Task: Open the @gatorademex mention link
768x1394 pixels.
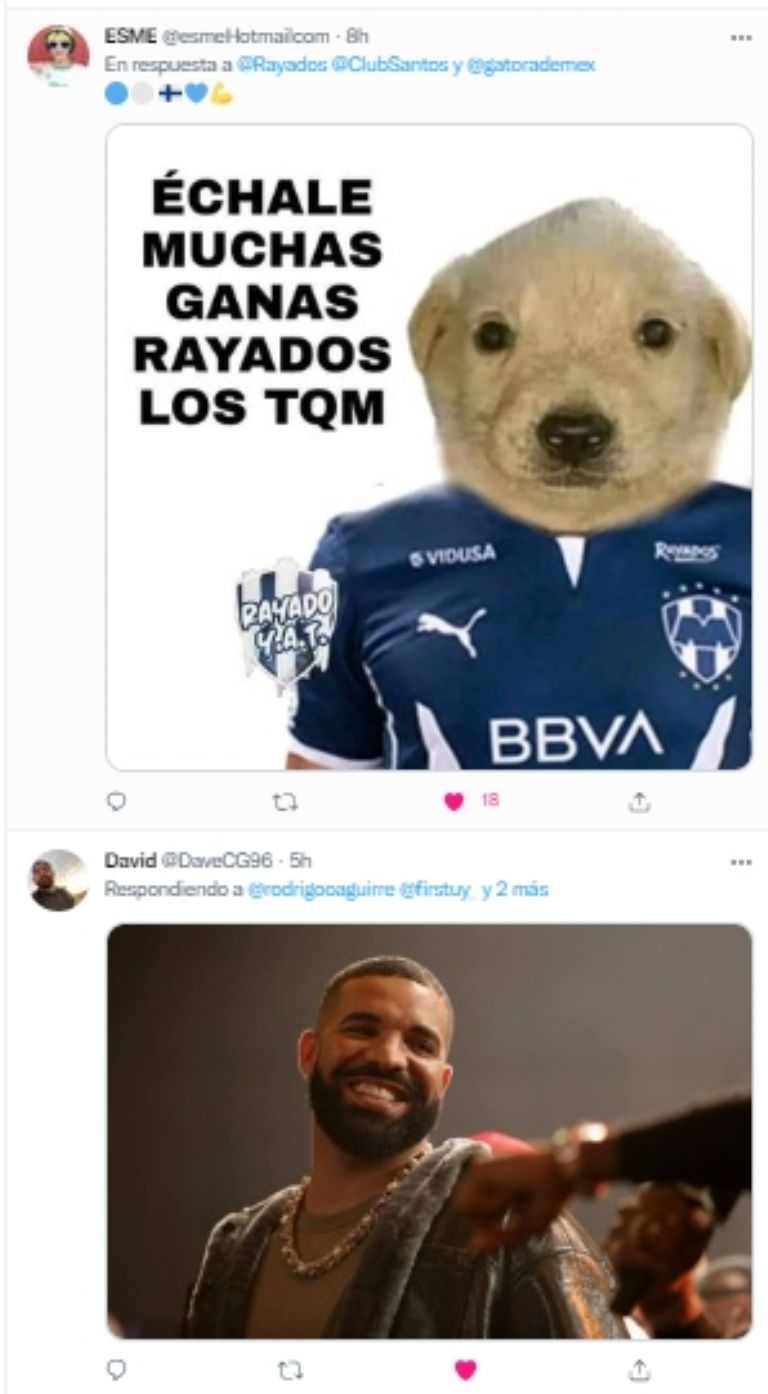Action: 531,65
